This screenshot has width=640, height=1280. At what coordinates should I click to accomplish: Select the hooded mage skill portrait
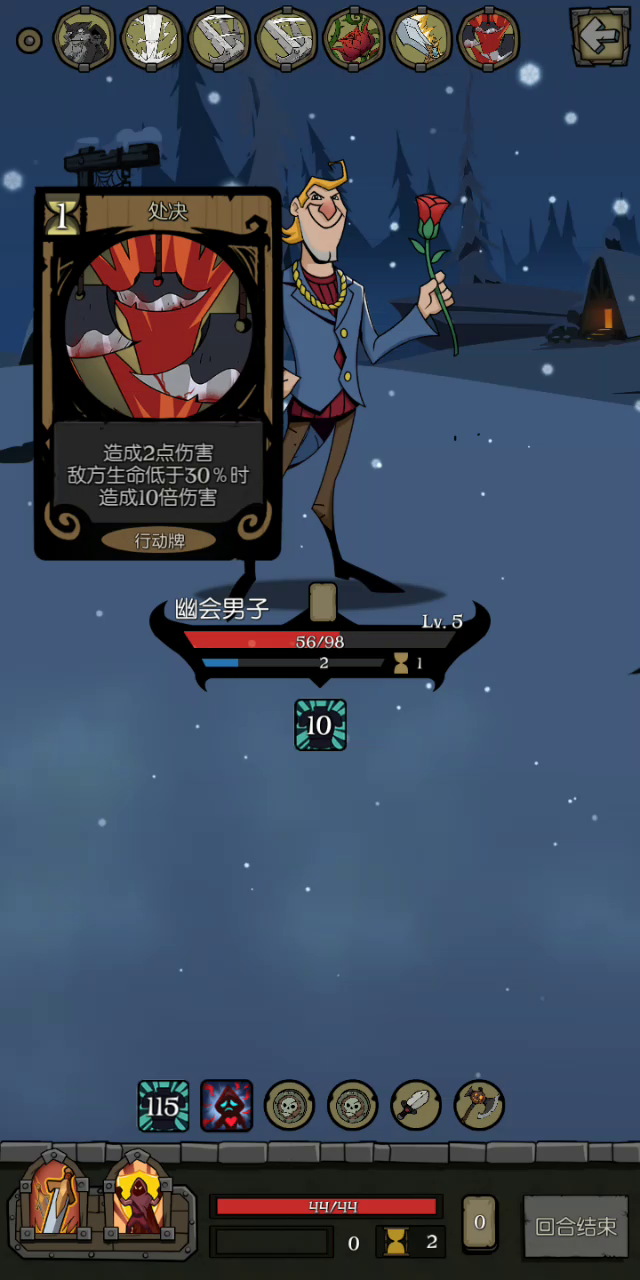(x=138, y=1200)
